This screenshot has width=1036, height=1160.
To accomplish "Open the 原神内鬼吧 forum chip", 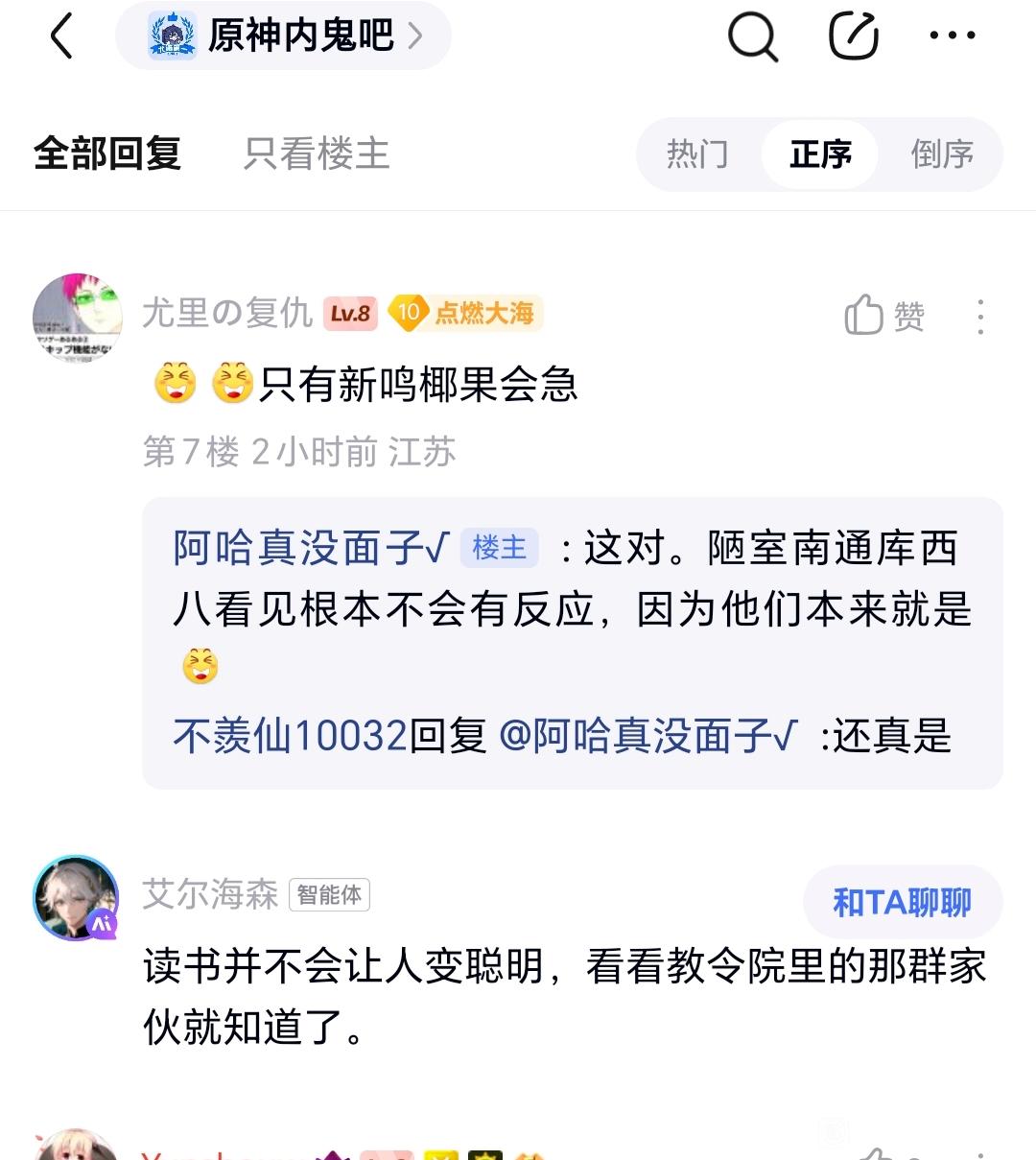I will pyautogui.click(x=283, y=36).
